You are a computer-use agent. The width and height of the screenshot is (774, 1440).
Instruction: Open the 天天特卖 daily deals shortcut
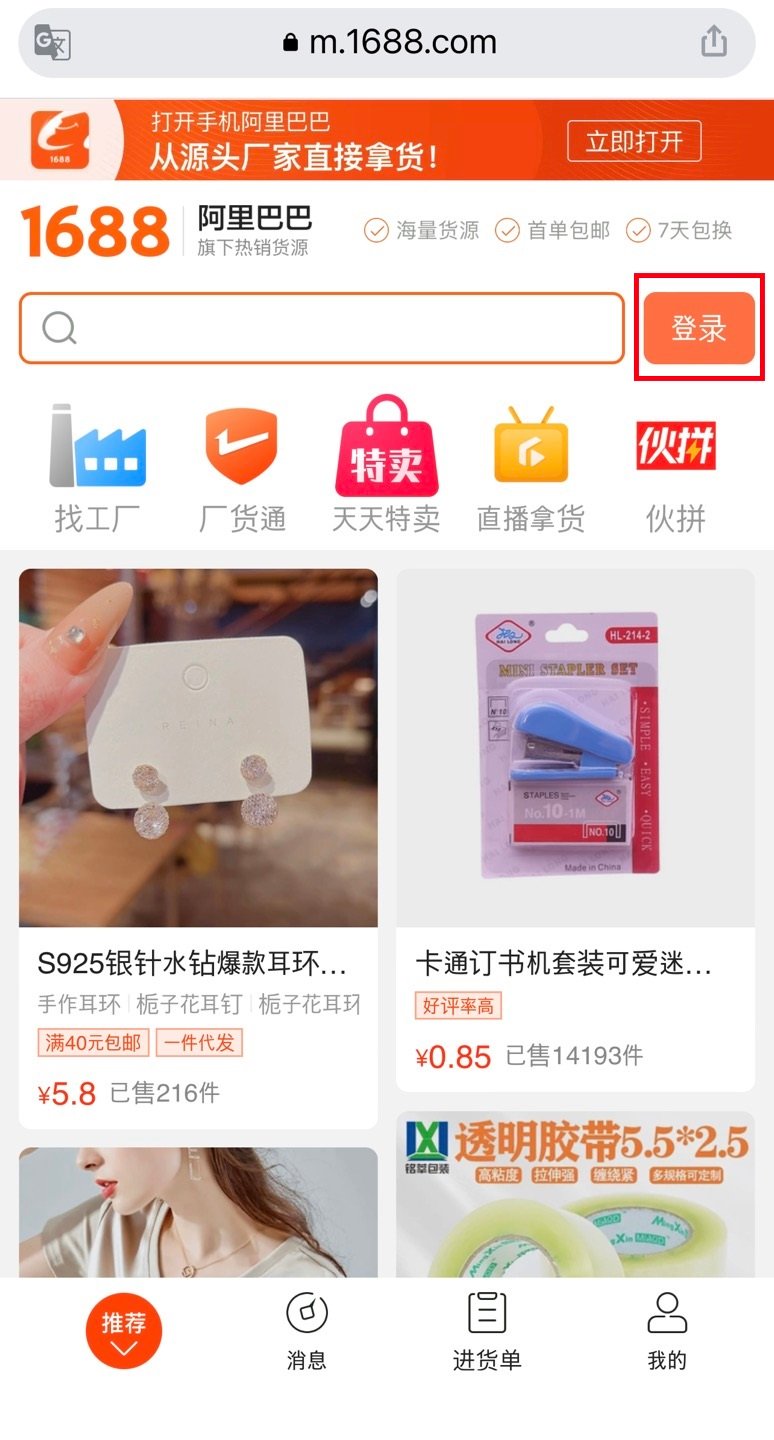386,467
